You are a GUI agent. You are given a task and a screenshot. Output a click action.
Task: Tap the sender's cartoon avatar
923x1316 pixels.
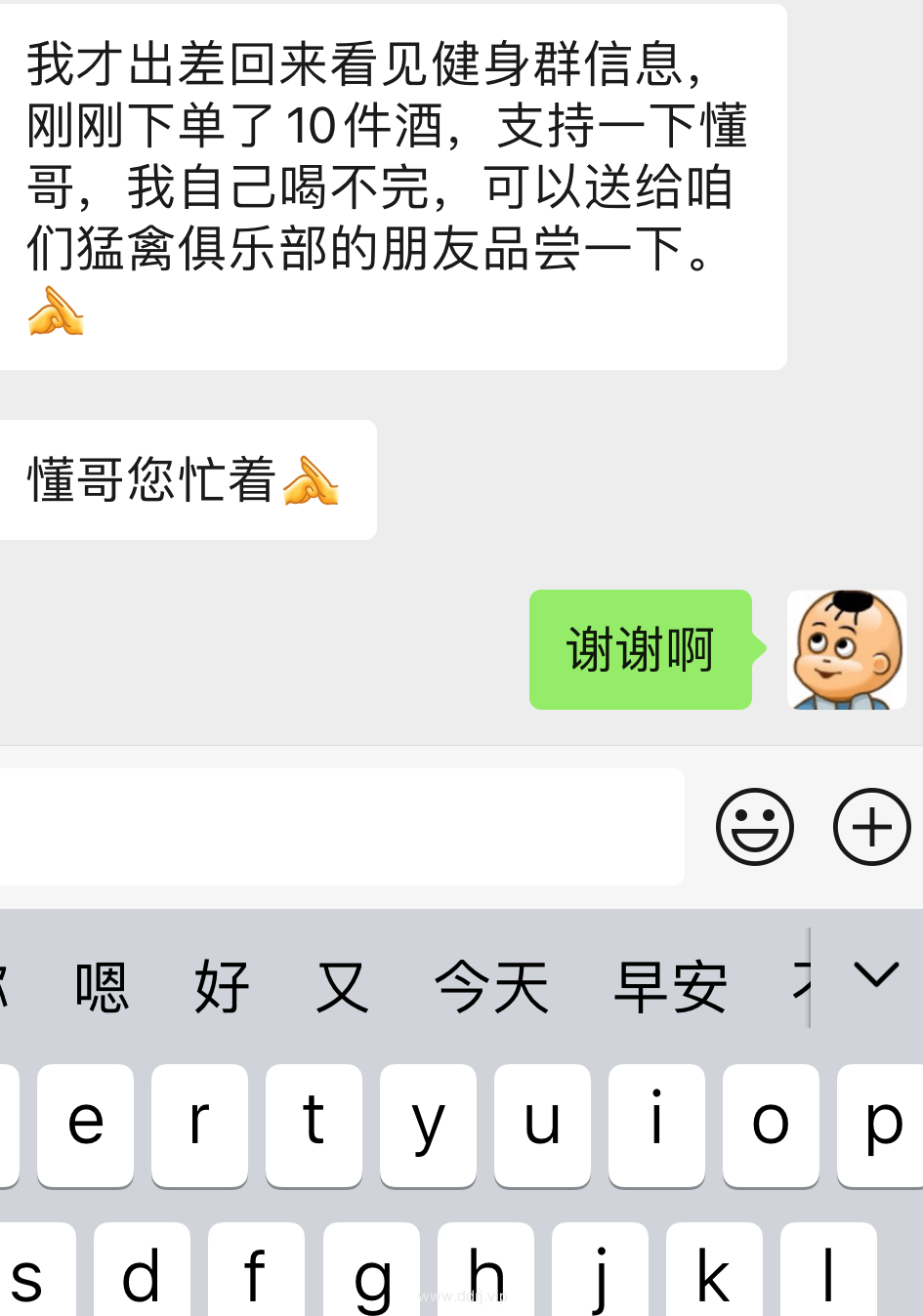(x=847, y=650)
